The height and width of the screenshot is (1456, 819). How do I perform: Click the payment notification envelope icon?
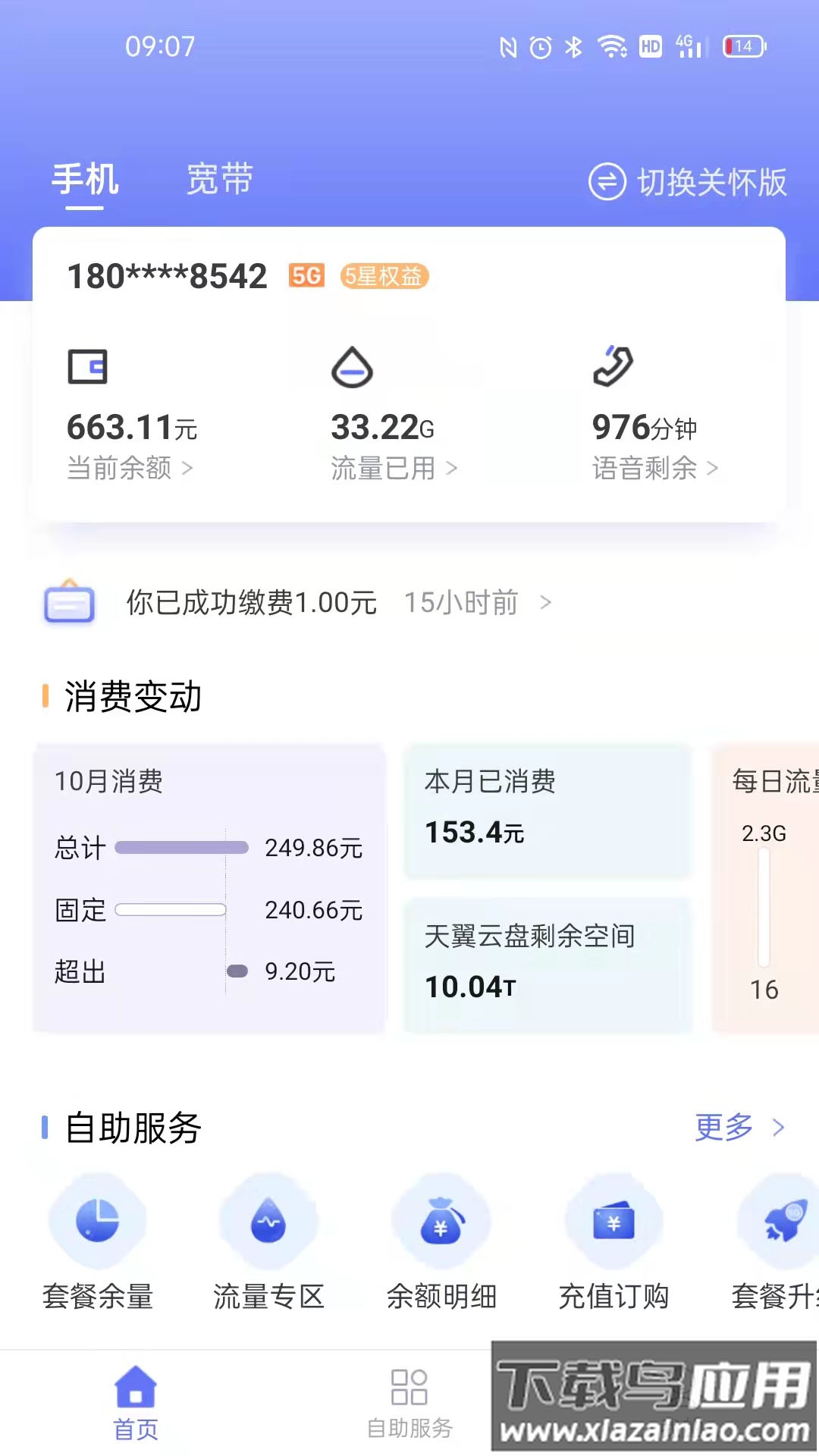(x=69, y=603)
